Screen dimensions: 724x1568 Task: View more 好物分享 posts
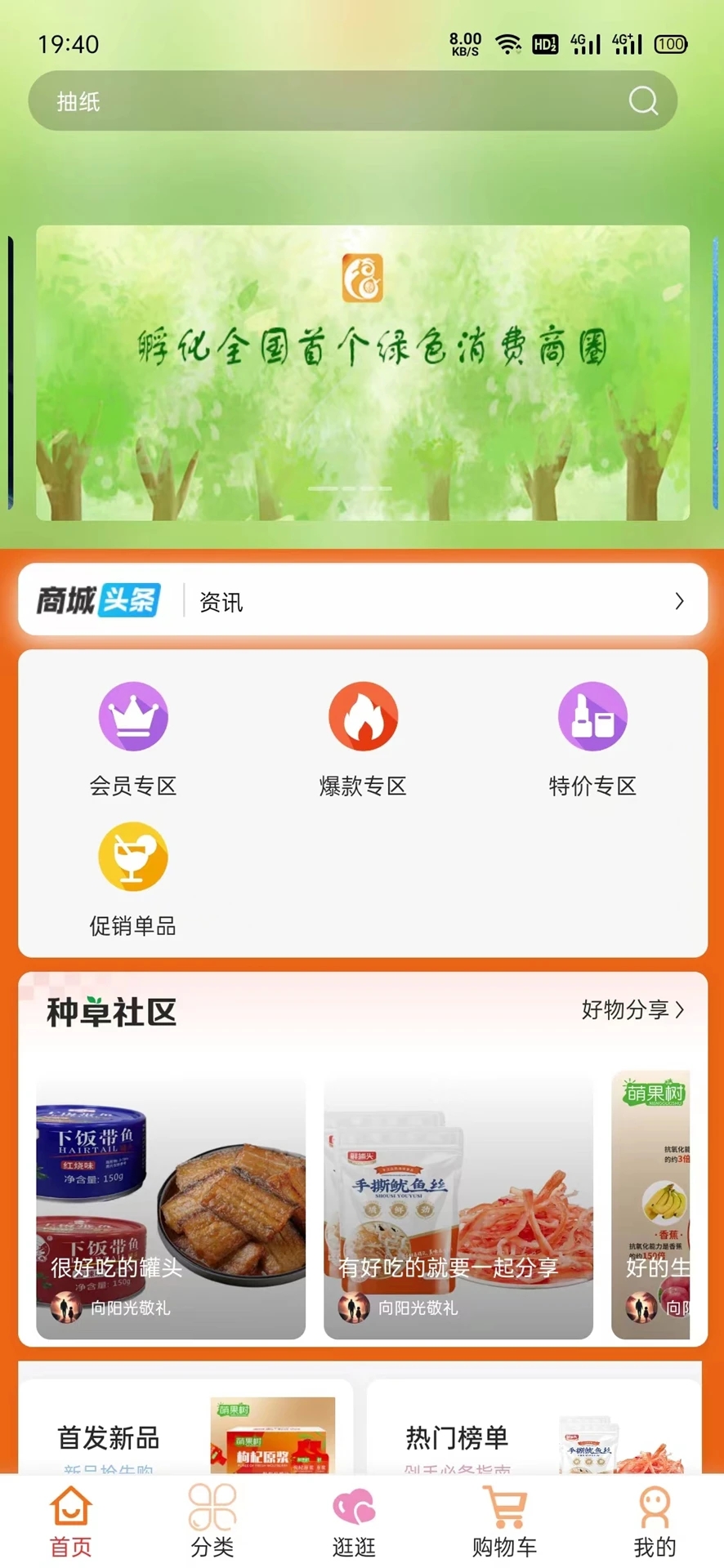(x=632, y=1010)
